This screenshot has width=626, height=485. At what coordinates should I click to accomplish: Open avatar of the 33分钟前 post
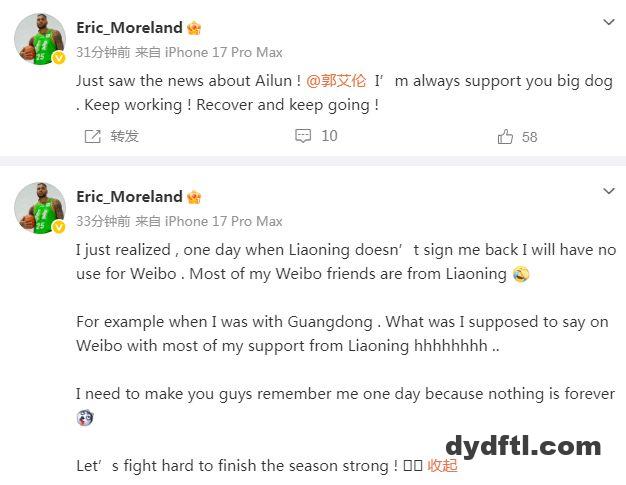[41, 208]
